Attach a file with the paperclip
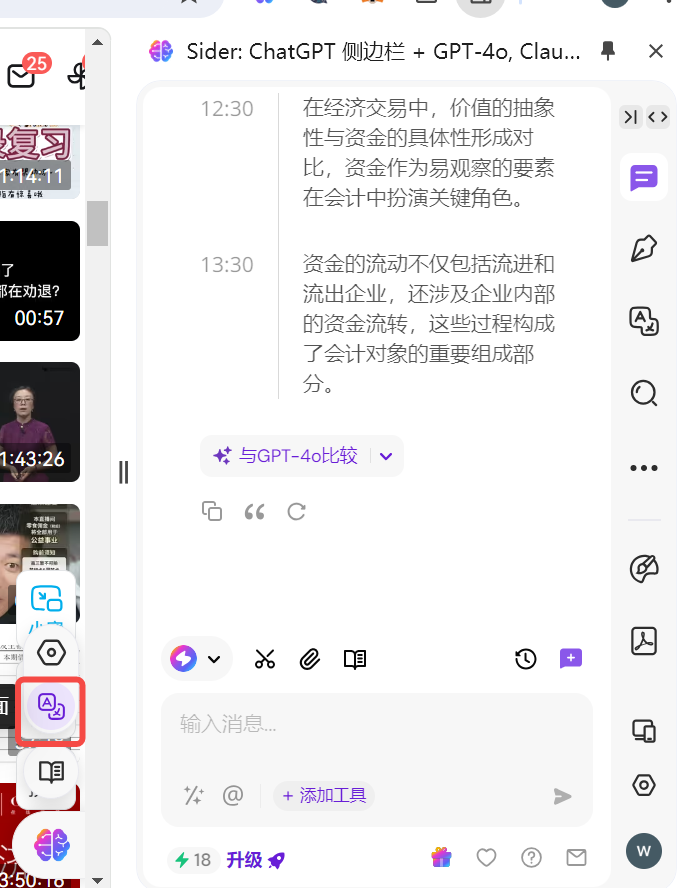The width and height of the screenshot is (699, 888). [x=310, y=659]
